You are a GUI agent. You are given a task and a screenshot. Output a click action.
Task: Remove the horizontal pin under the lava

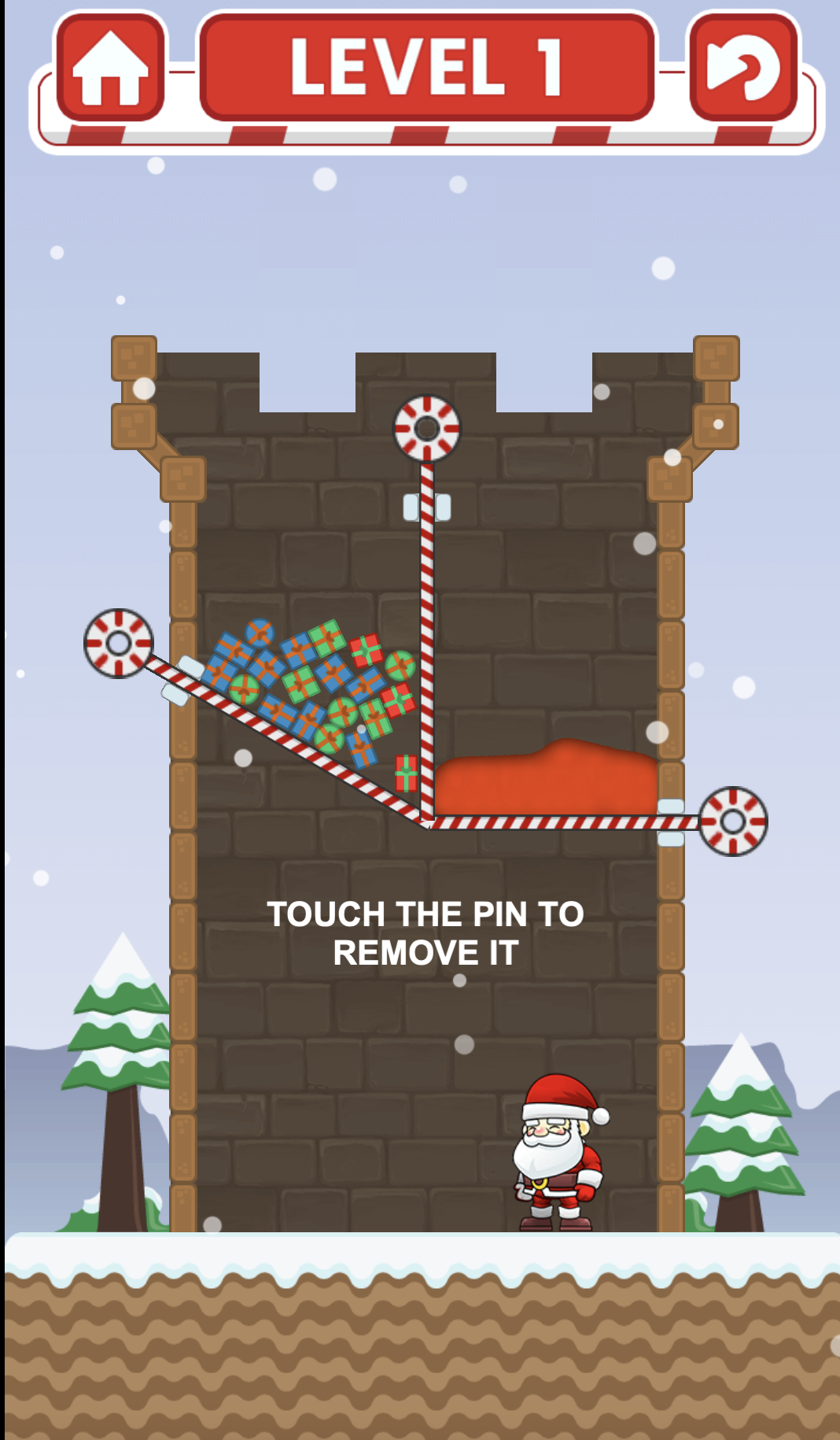(732, 822)
